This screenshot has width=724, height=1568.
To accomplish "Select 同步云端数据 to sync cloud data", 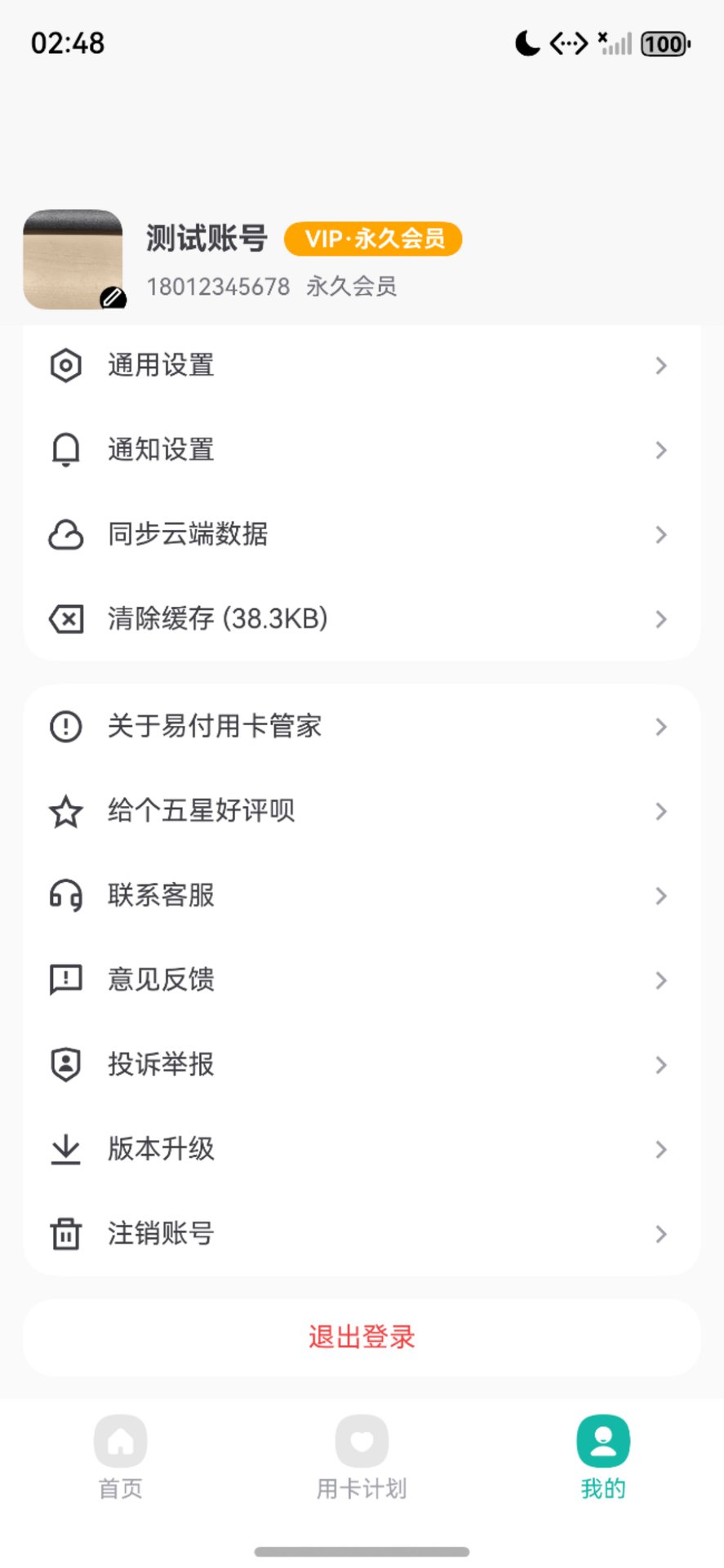I will 361,534.
